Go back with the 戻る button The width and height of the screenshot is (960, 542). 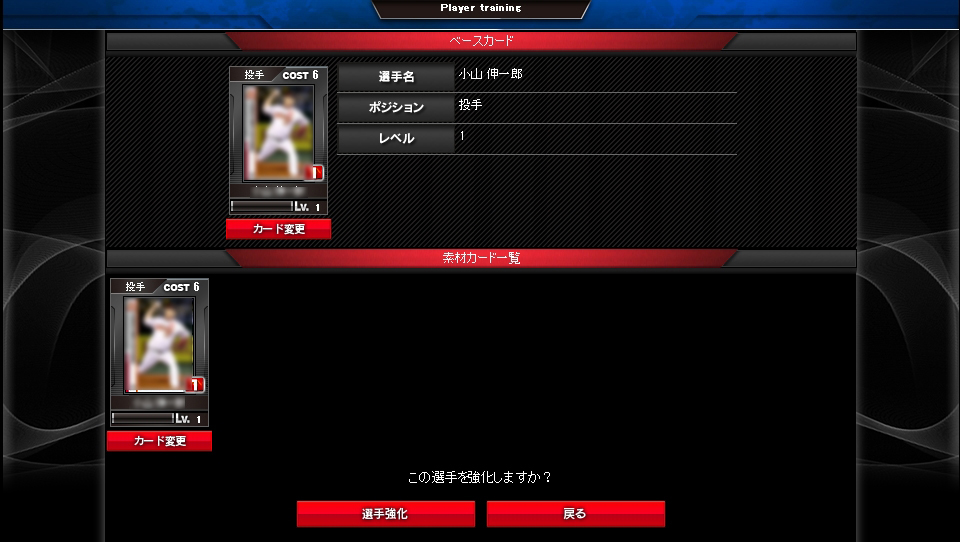[575, 514]
